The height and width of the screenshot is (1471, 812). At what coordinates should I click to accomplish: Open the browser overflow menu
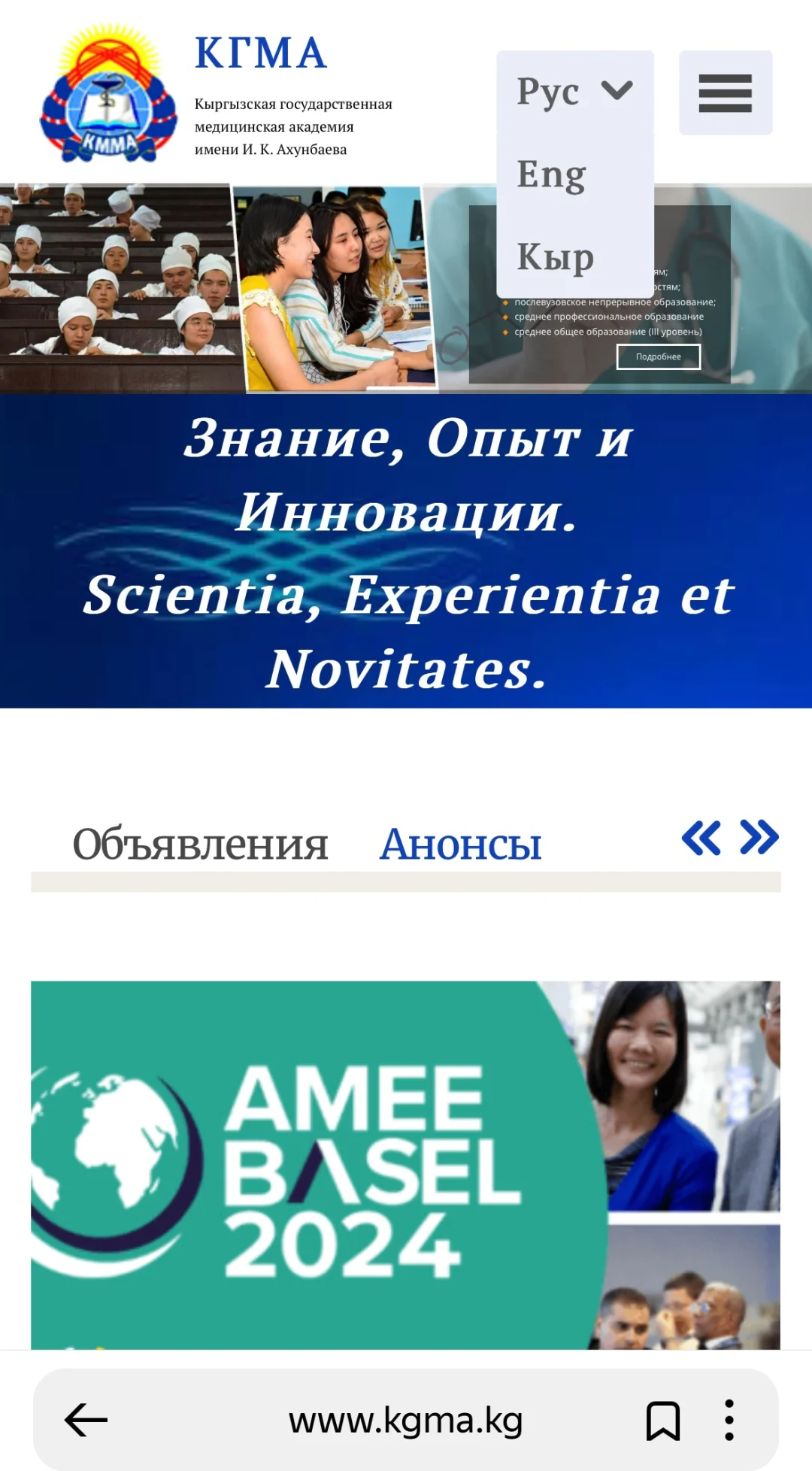pyautogui.click(x=729, y=1420)
